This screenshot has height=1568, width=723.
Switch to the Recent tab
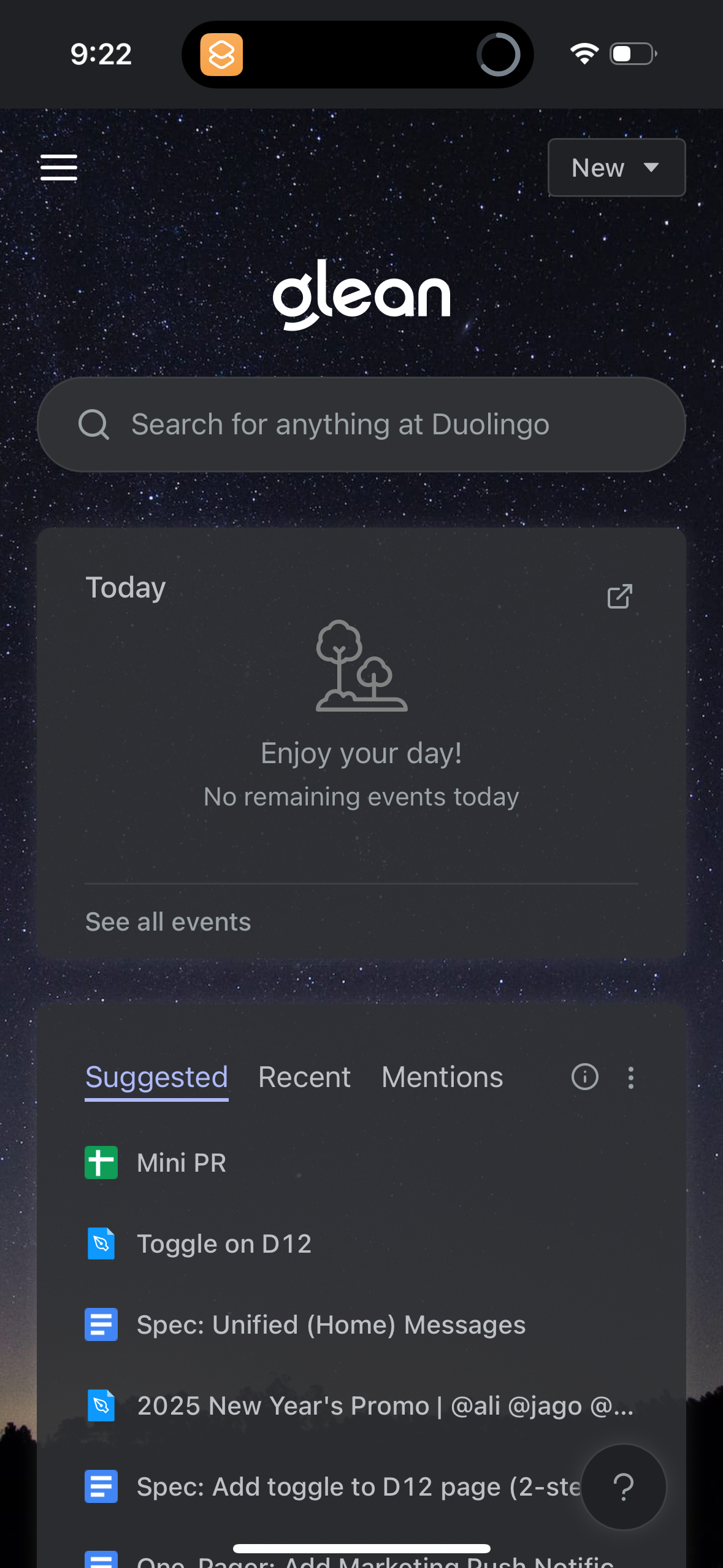(304, 1077)
